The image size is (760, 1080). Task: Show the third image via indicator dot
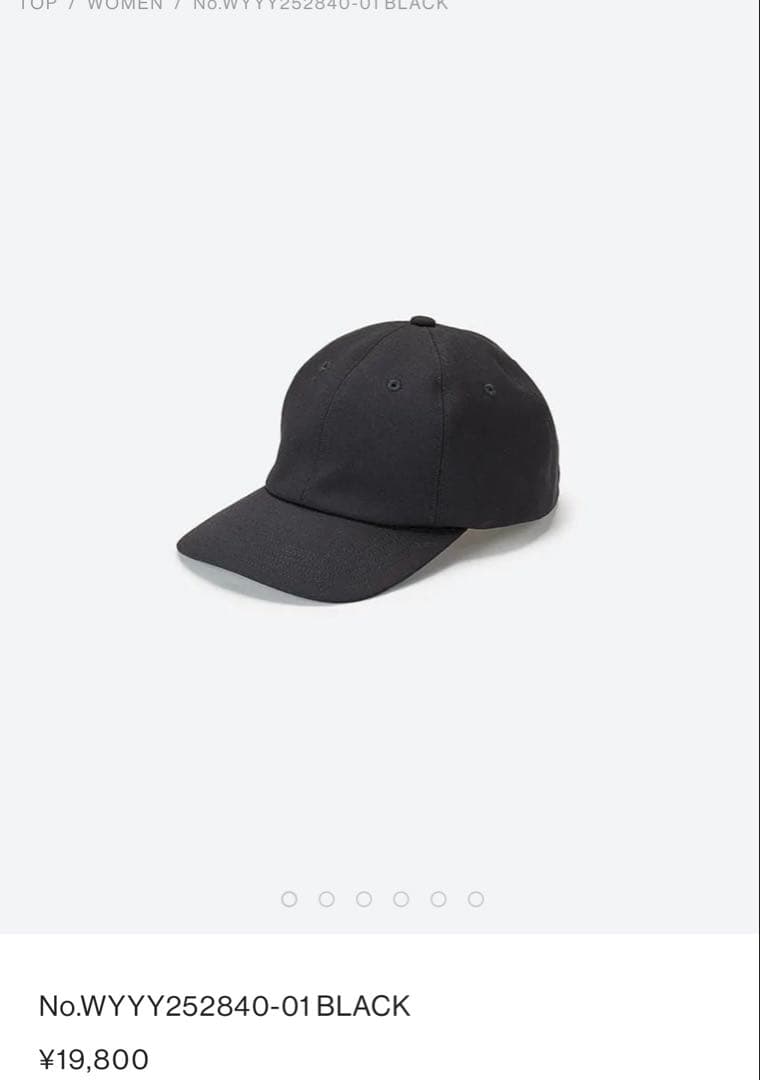[364, 899]
